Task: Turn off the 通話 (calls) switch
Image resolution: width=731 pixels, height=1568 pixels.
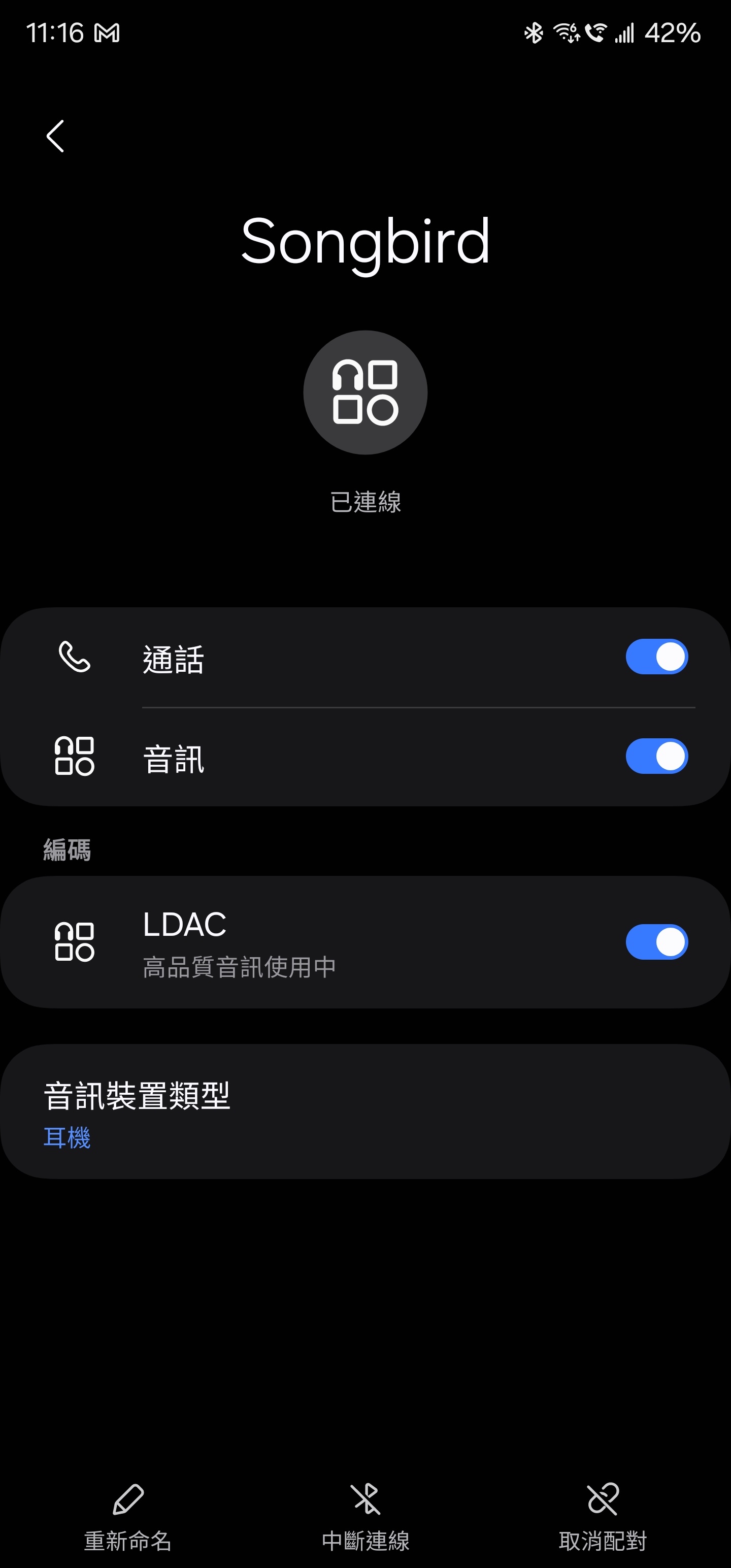Action: pyautogui.click(x=656, y=657)
